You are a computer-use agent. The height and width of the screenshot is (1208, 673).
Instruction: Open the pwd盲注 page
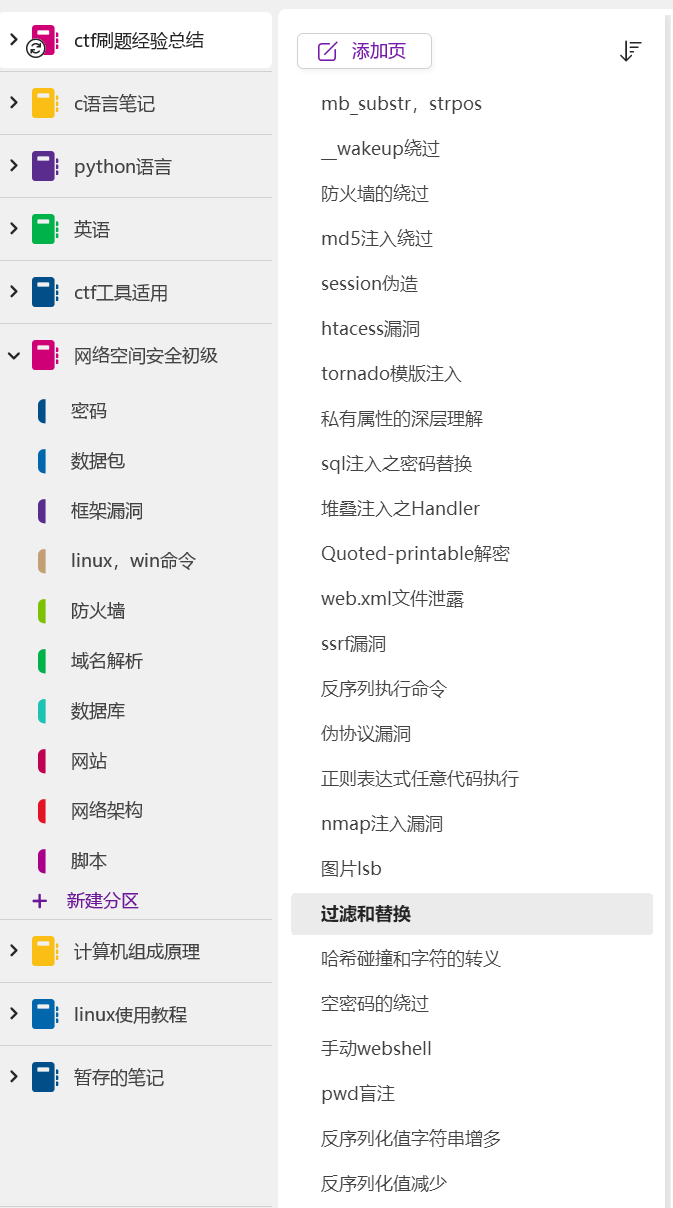358,1094
